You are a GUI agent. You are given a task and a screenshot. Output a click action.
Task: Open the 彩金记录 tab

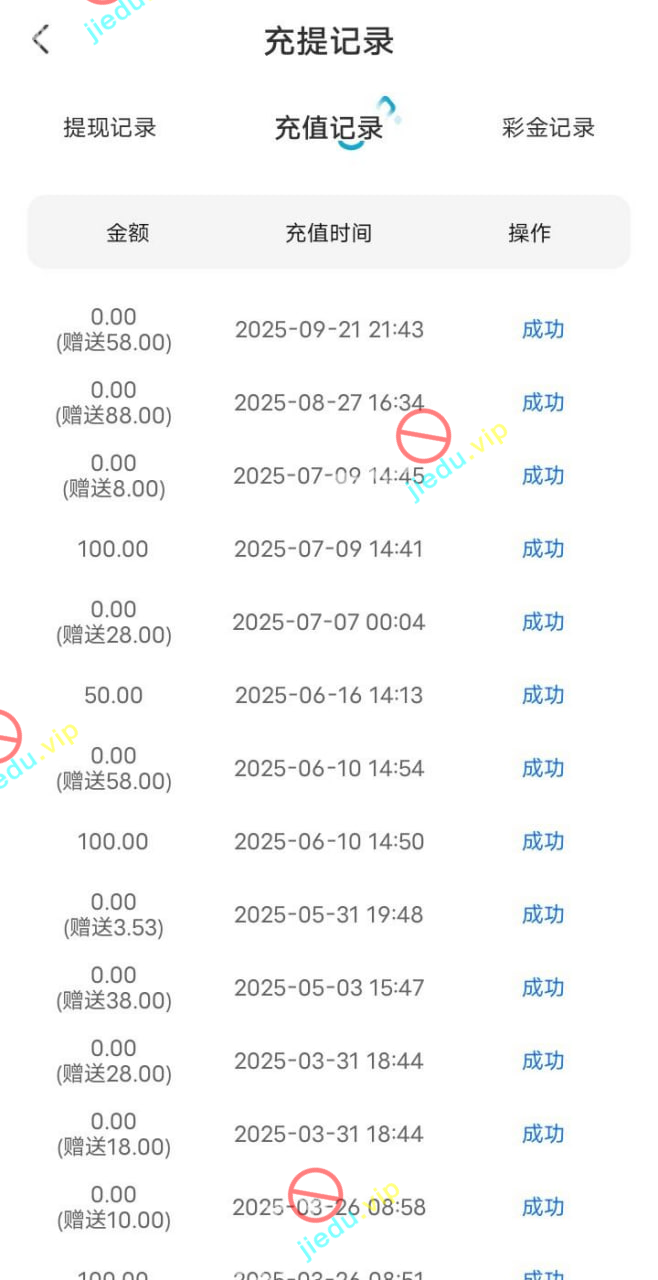coord(548,128)
